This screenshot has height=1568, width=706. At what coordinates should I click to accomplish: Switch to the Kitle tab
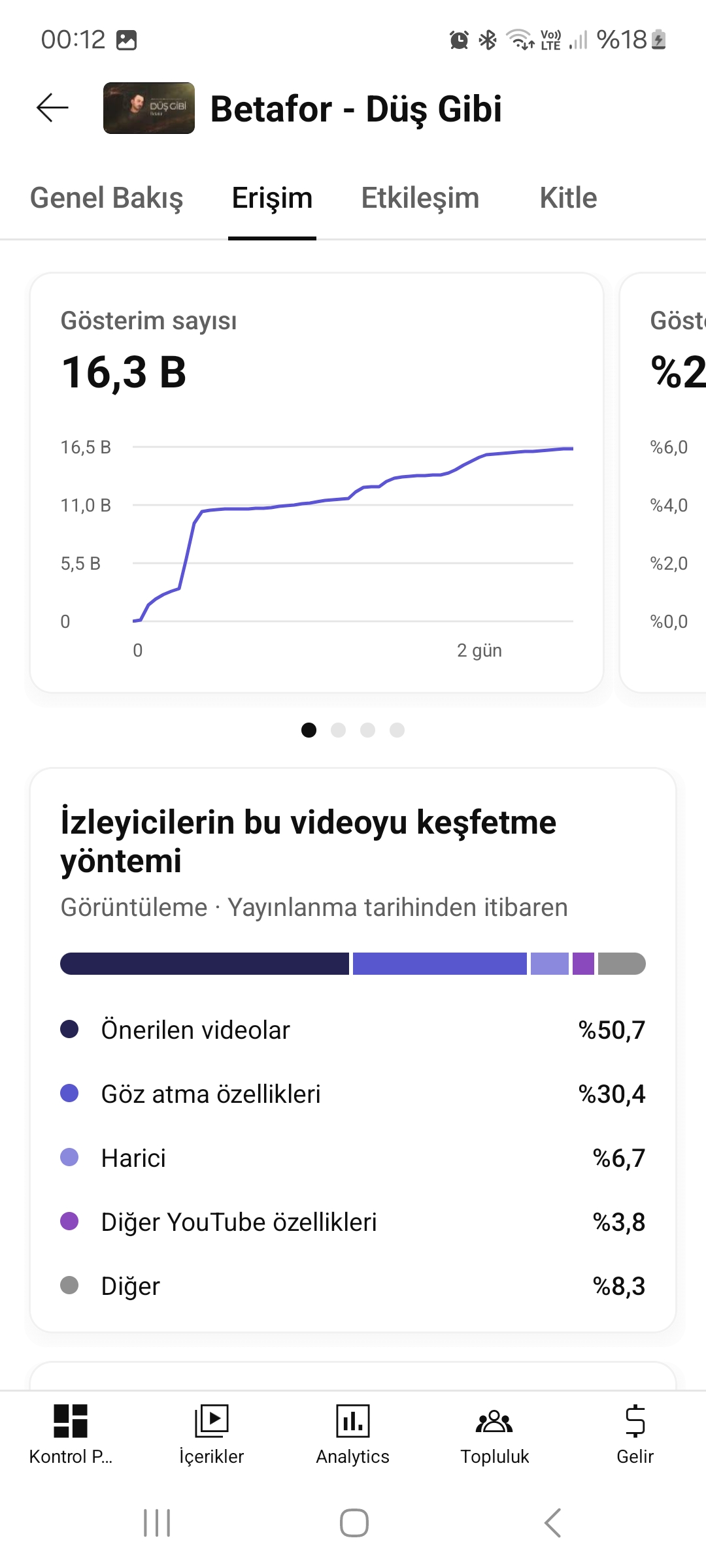click(568, 198)
